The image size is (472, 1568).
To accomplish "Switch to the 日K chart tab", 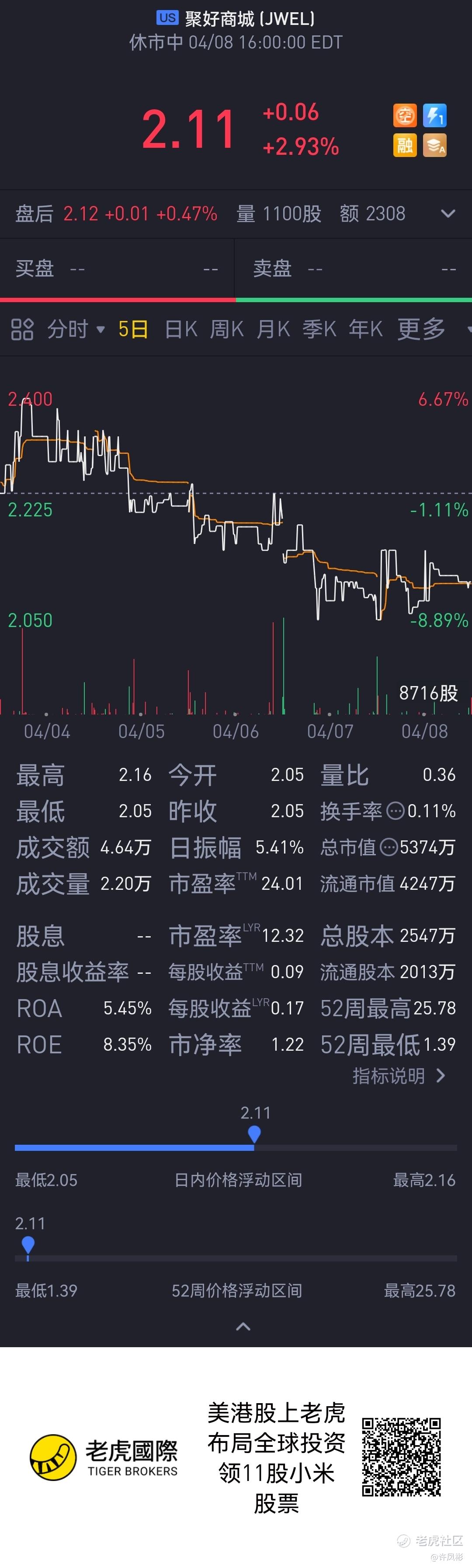I will [x=180, y=329].
